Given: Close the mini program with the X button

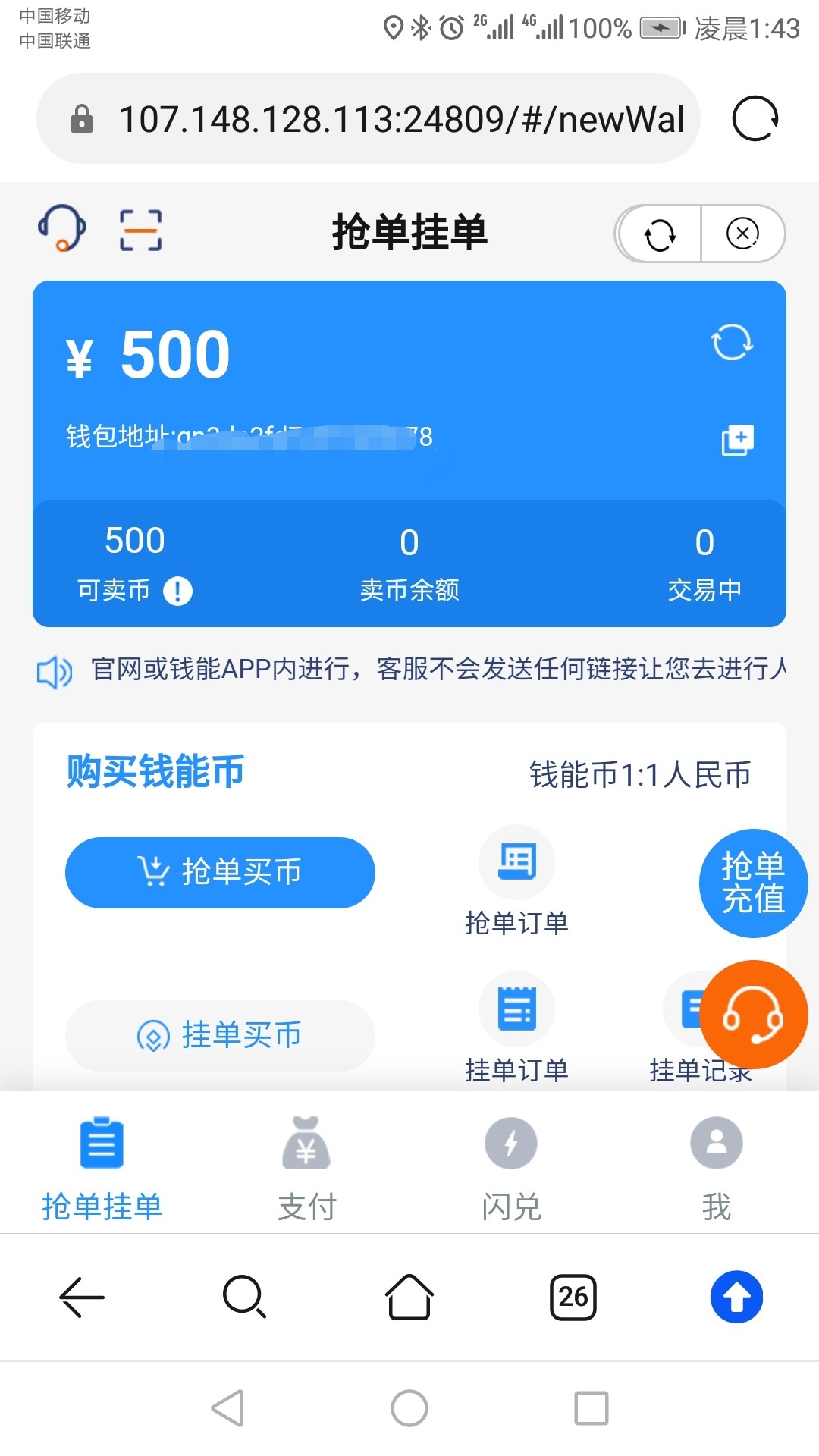Looking at the screenshot, I should coord(742,234).
